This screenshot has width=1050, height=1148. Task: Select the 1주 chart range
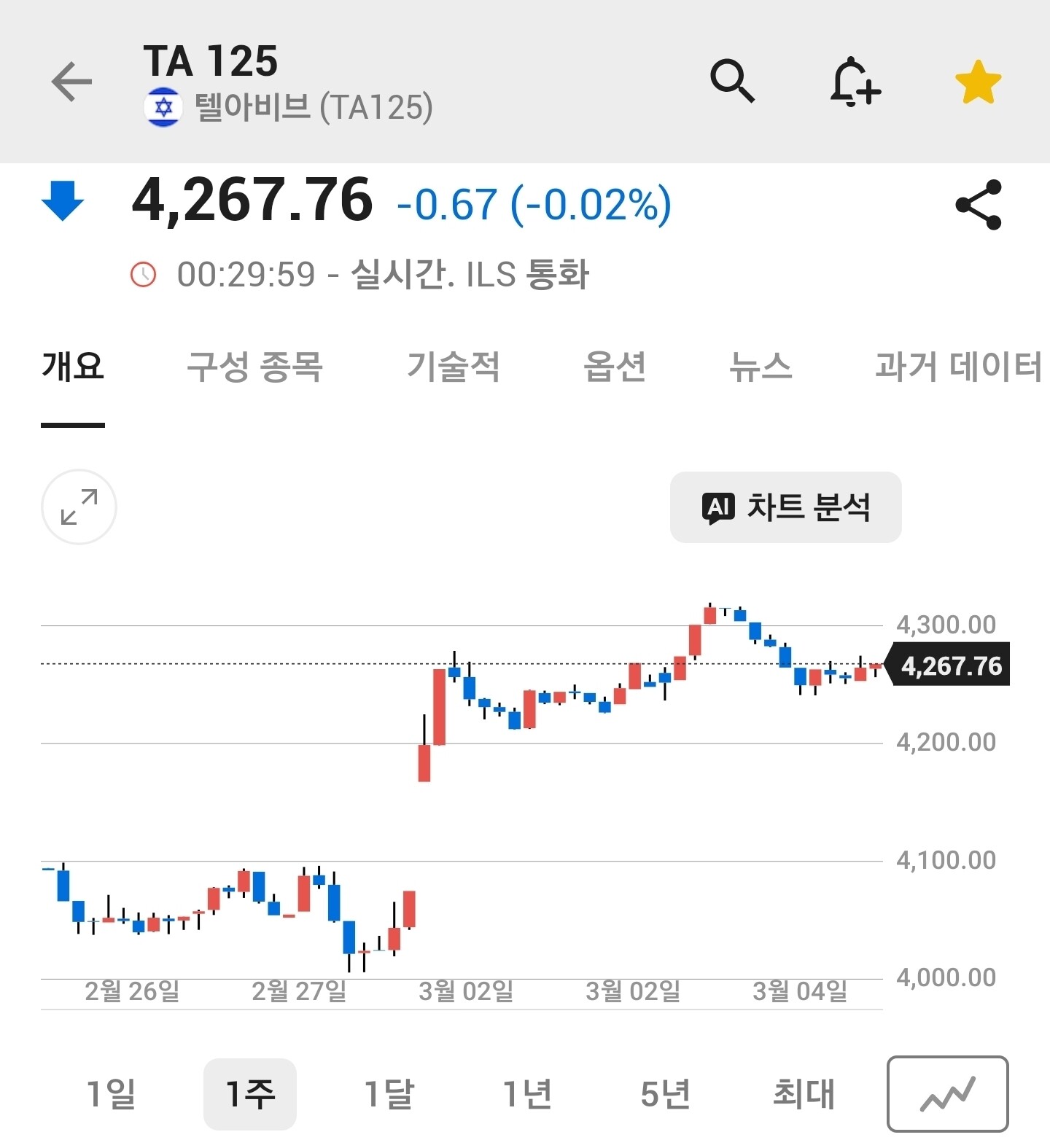click(x=250, y=1094)
